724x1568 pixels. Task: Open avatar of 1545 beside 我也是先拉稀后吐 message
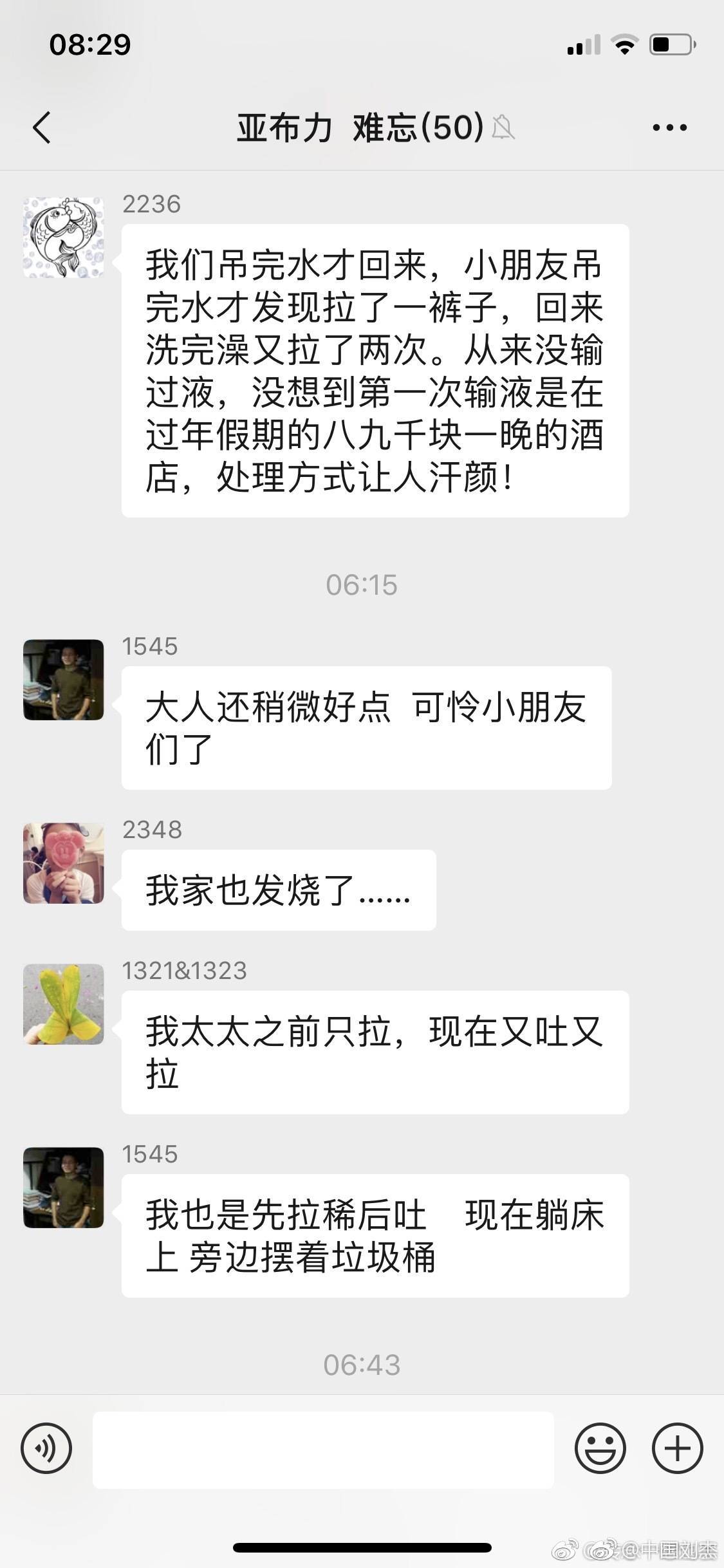63,1188
